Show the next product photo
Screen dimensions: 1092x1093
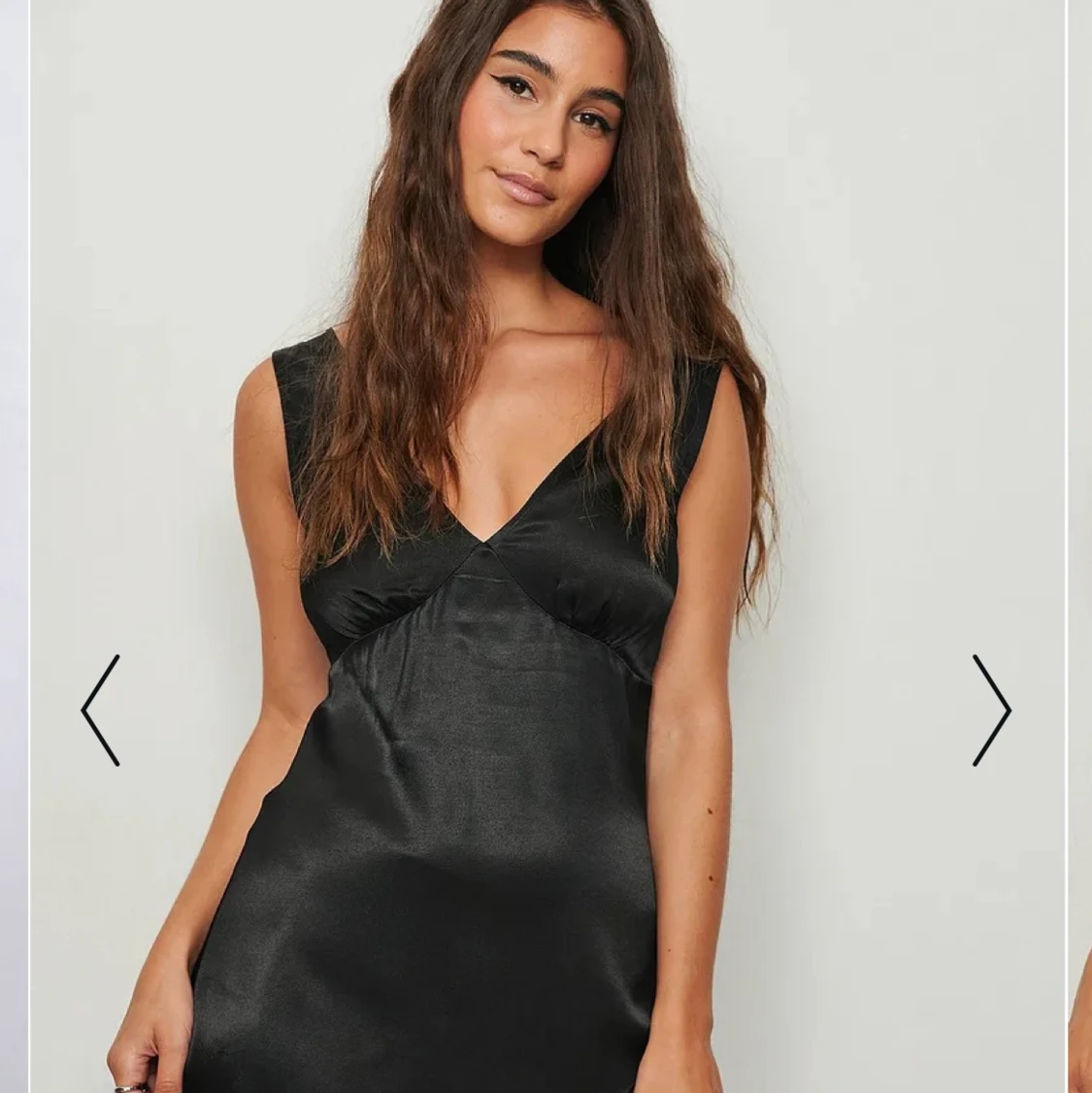[x=991, y=711]
